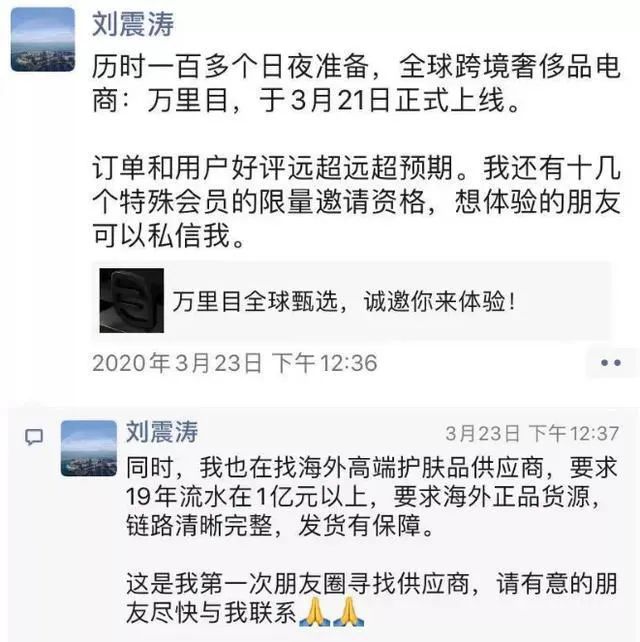Tap 刘震涛's avatar on the post

tap(43, 40)
